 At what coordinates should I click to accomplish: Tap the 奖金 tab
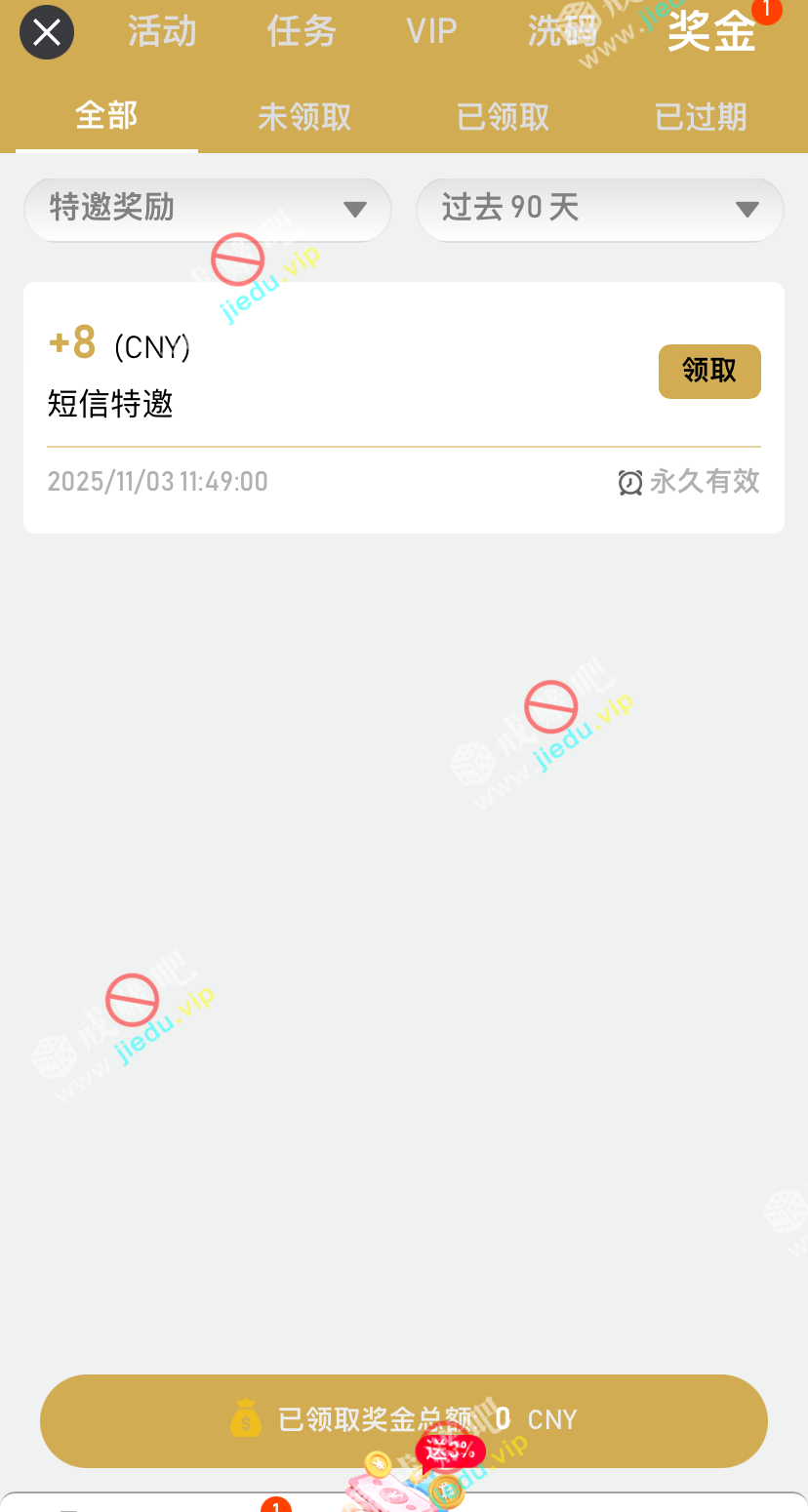click(711, 32)
